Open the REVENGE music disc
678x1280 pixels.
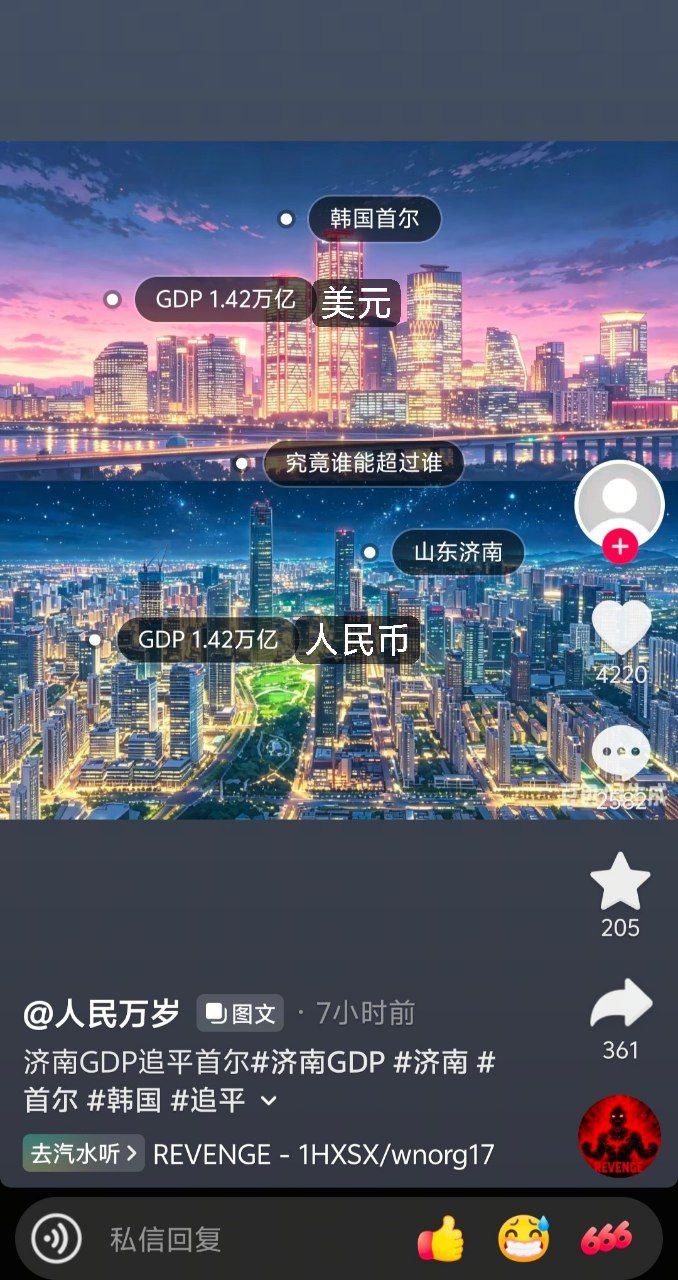point(620,1136)
